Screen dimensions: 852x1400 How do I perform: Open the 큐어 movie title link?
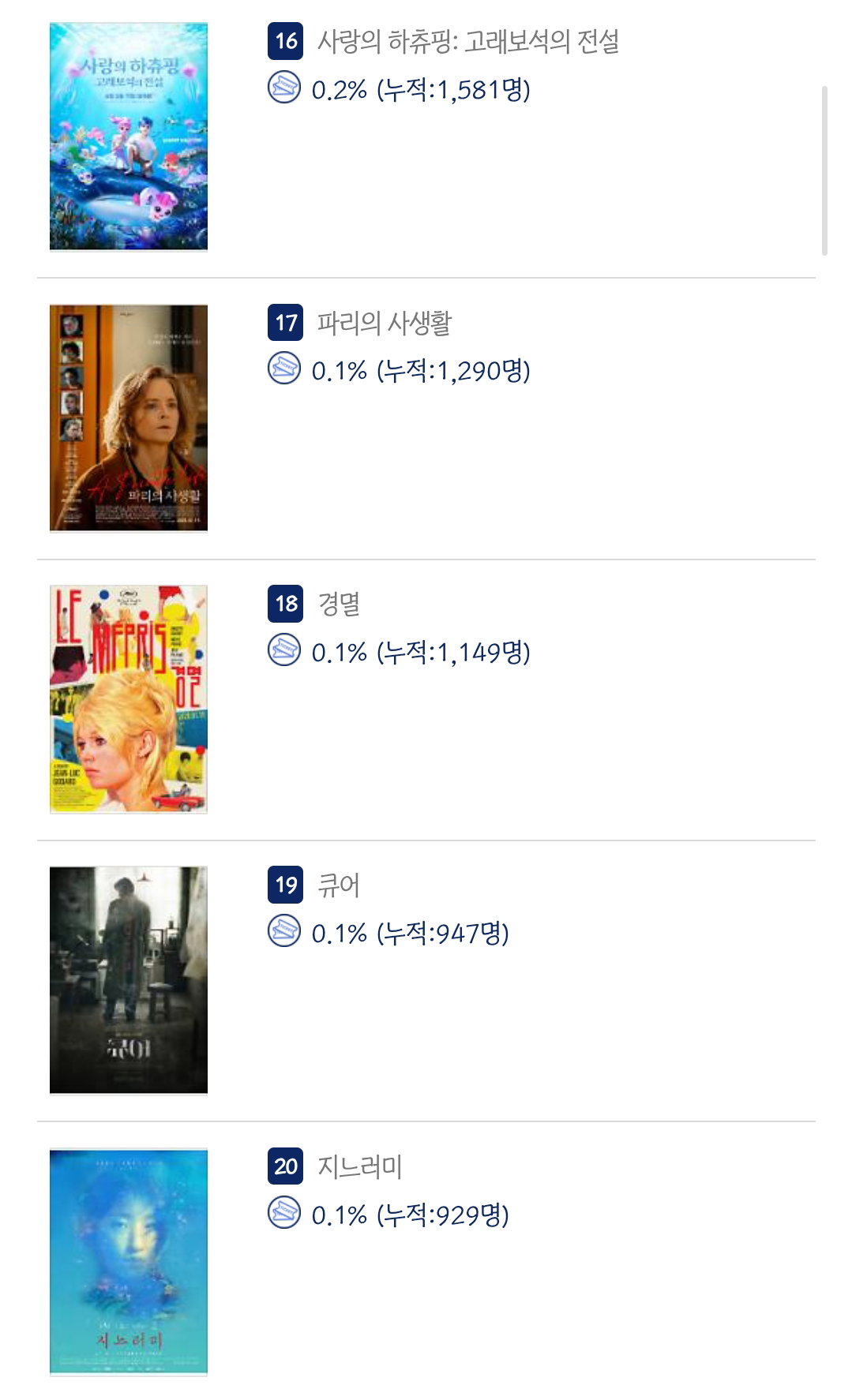(x=338, y=885)
